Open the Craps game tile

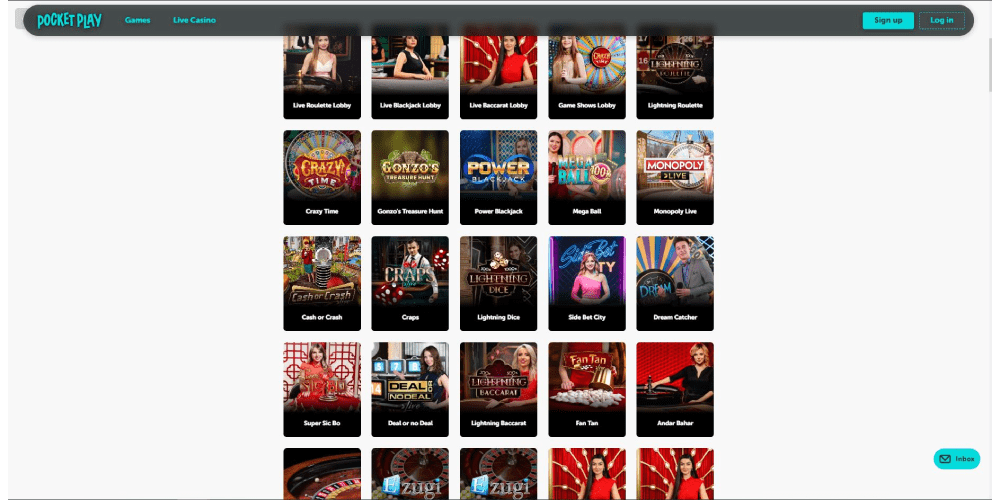pyautogui.click(x=410, y=283)
